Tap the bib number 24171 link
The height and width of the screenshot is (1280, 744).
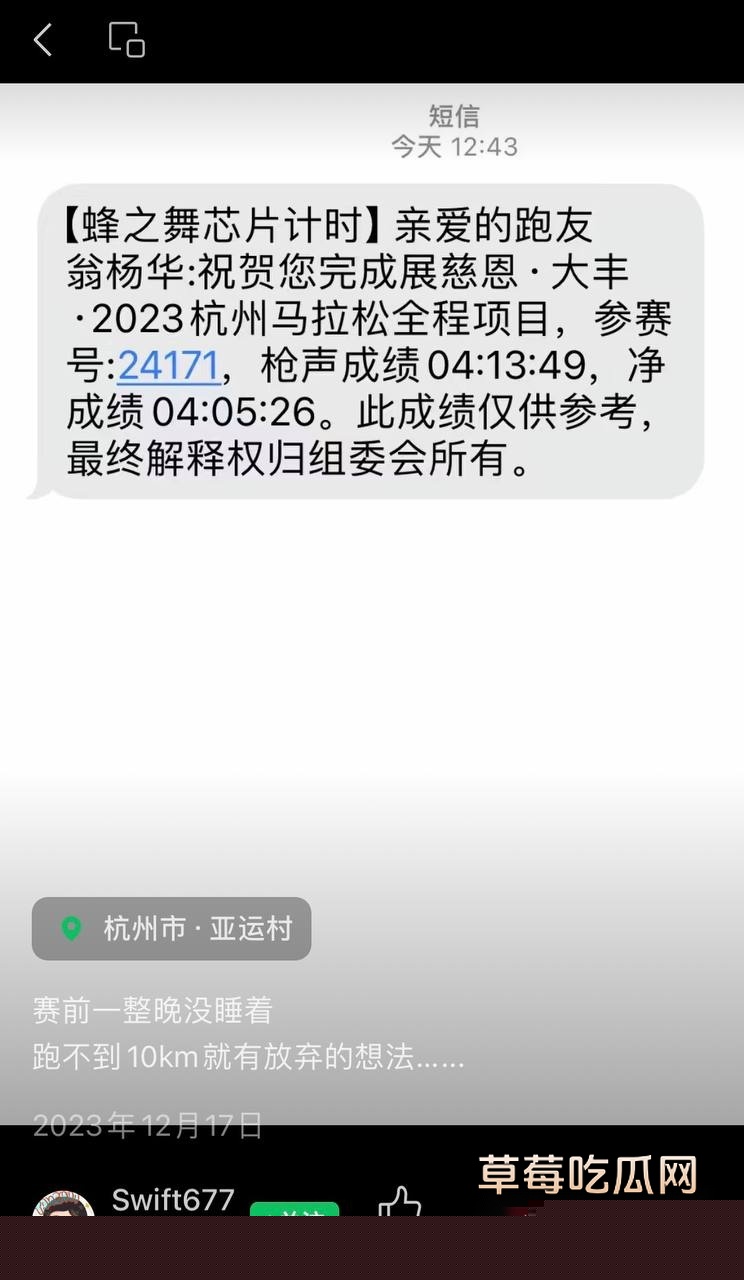coord(168,366)
